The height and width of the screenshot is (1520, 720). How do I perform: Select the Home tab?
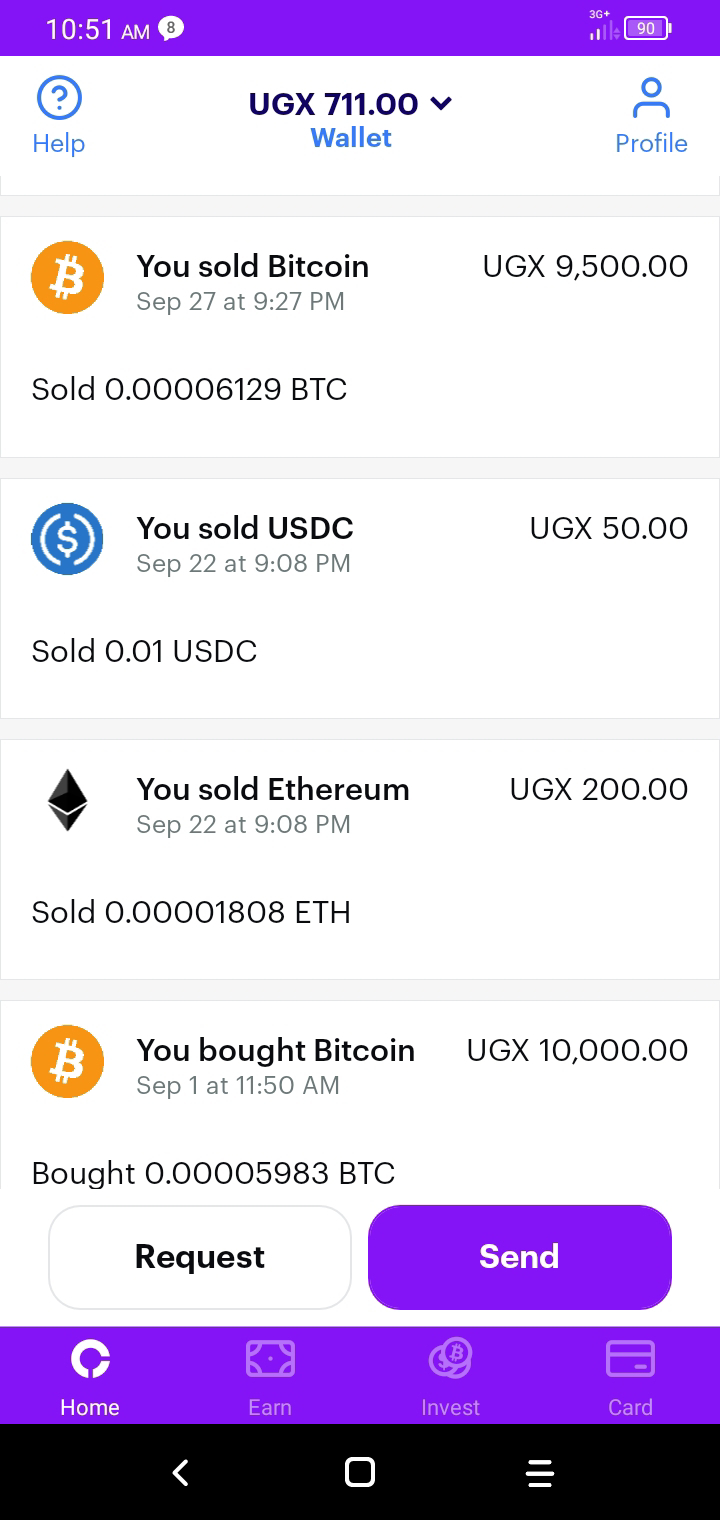[90, 1377]
